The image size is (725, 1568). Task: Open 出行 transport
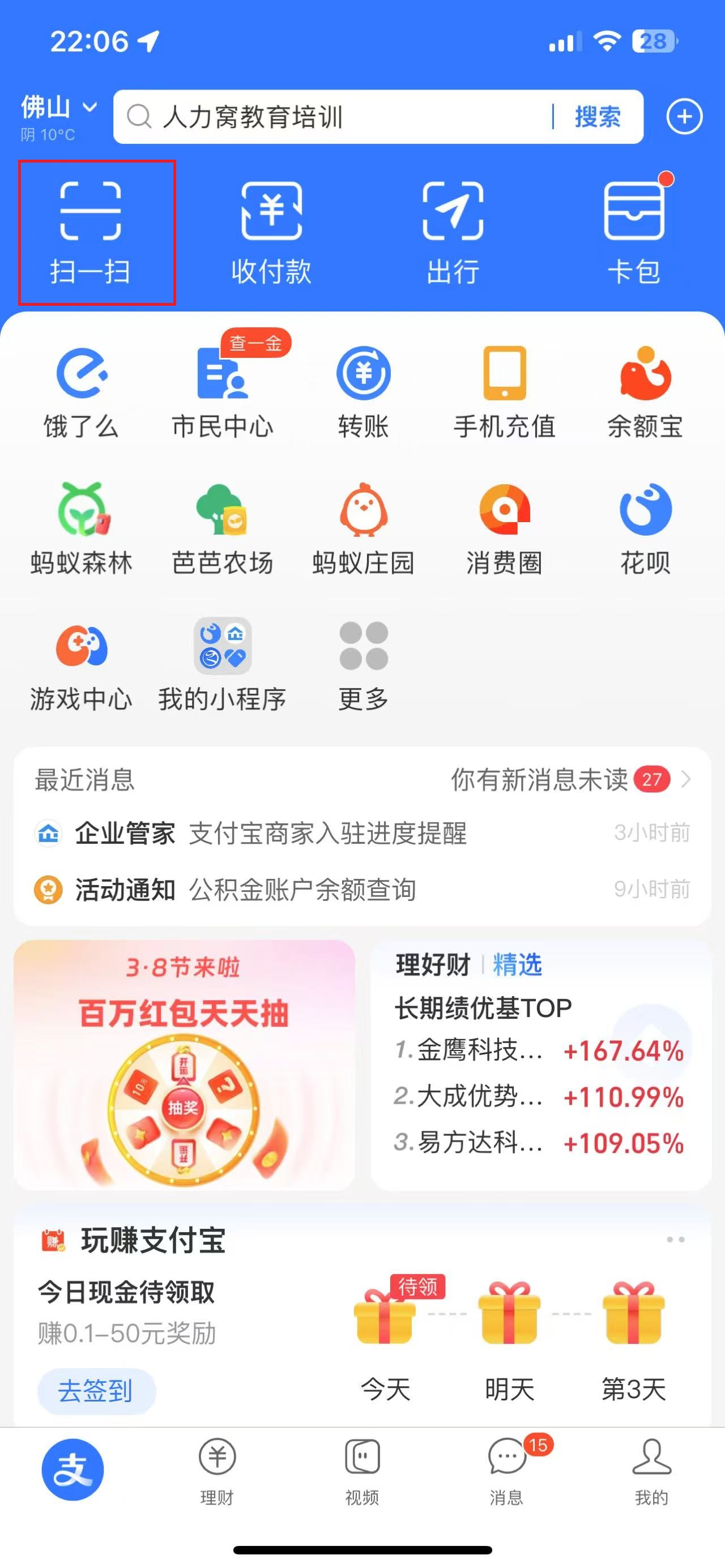pos(453,232)
